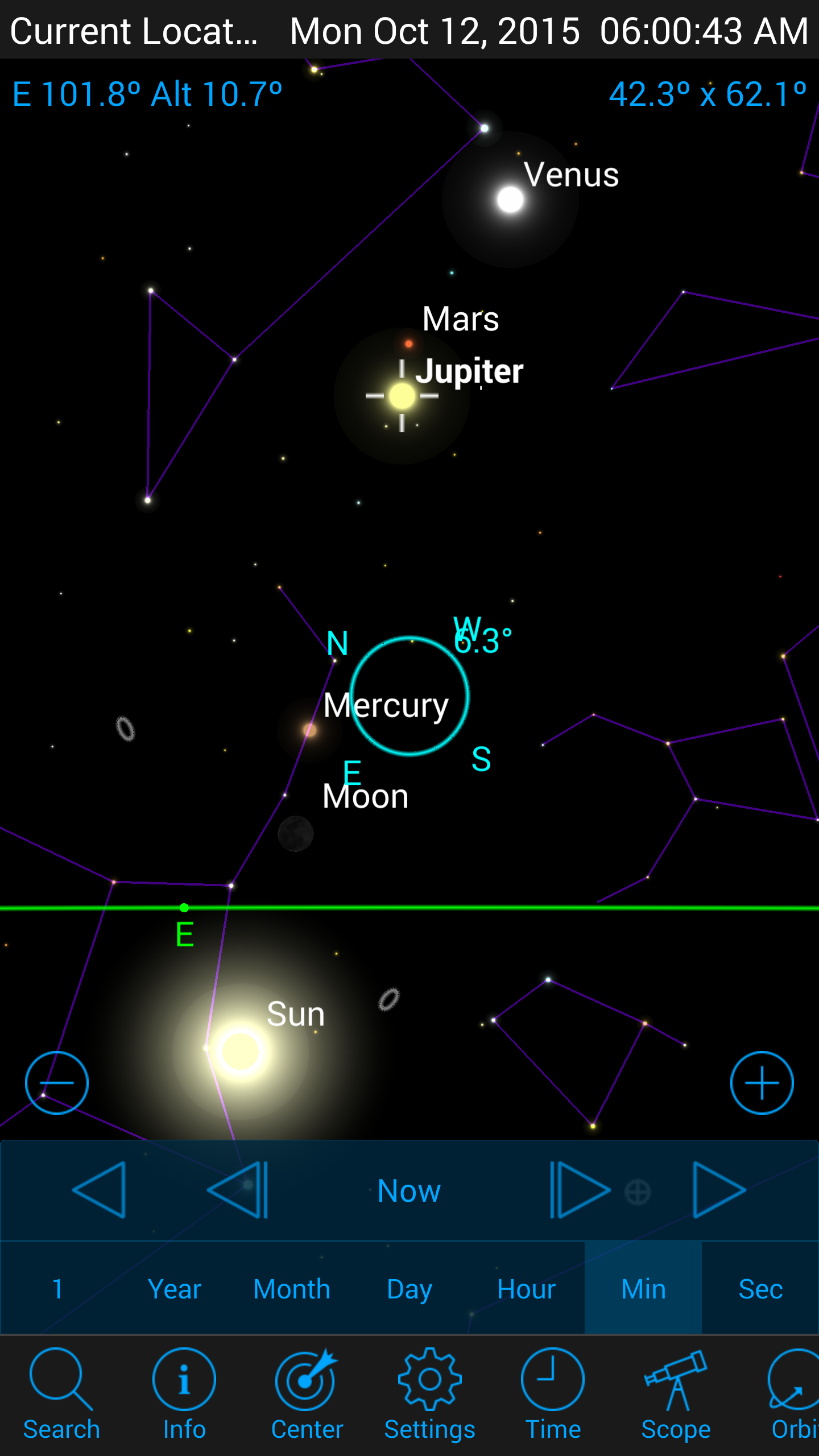Select the Month time unit
Screen dimensions: 819x1456
point(292,1289)
